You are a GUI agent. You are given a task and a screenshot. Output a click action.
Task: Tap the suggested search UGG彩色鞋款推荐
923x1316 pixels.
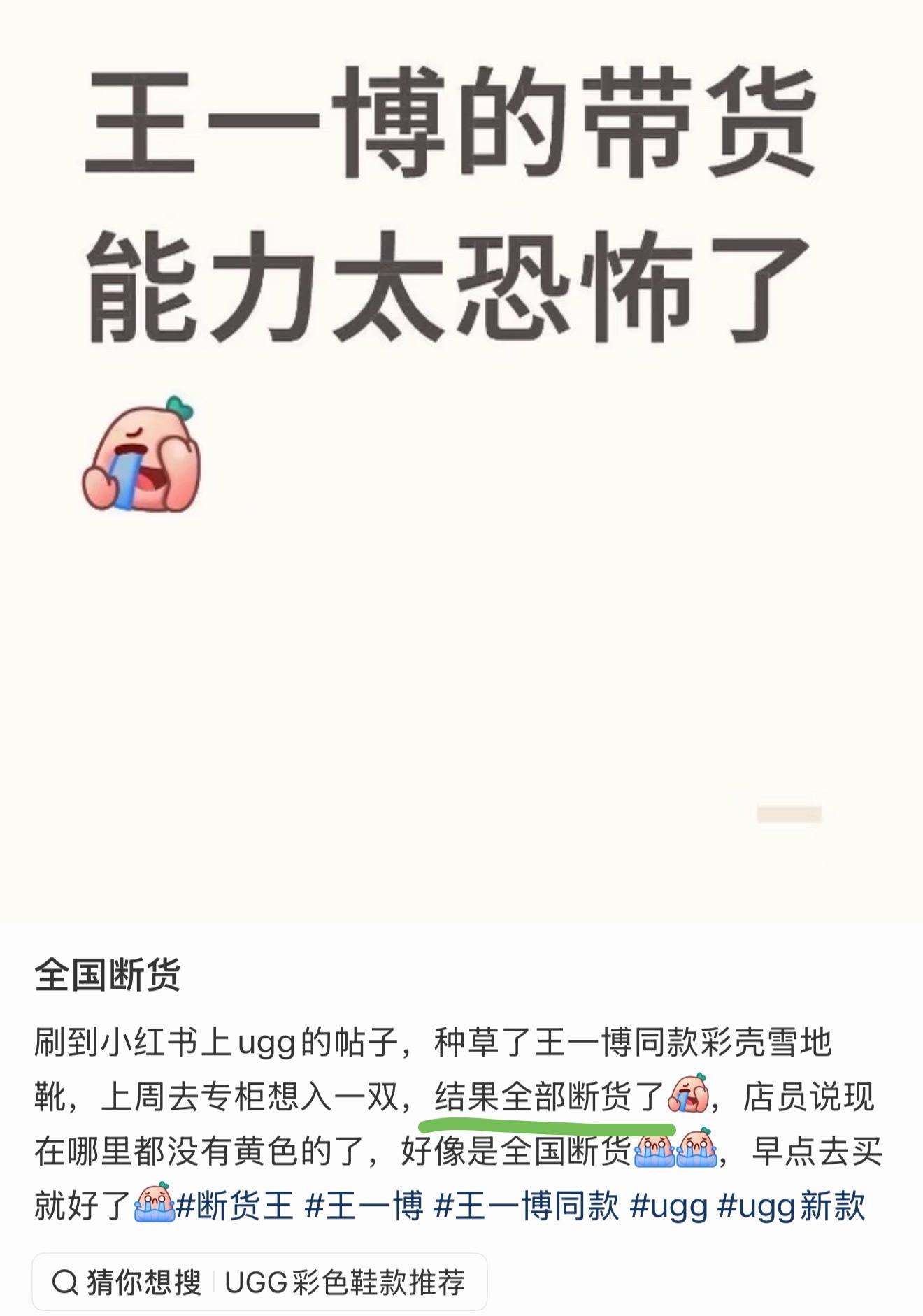pyautogui.click(x=346, y=1280)
